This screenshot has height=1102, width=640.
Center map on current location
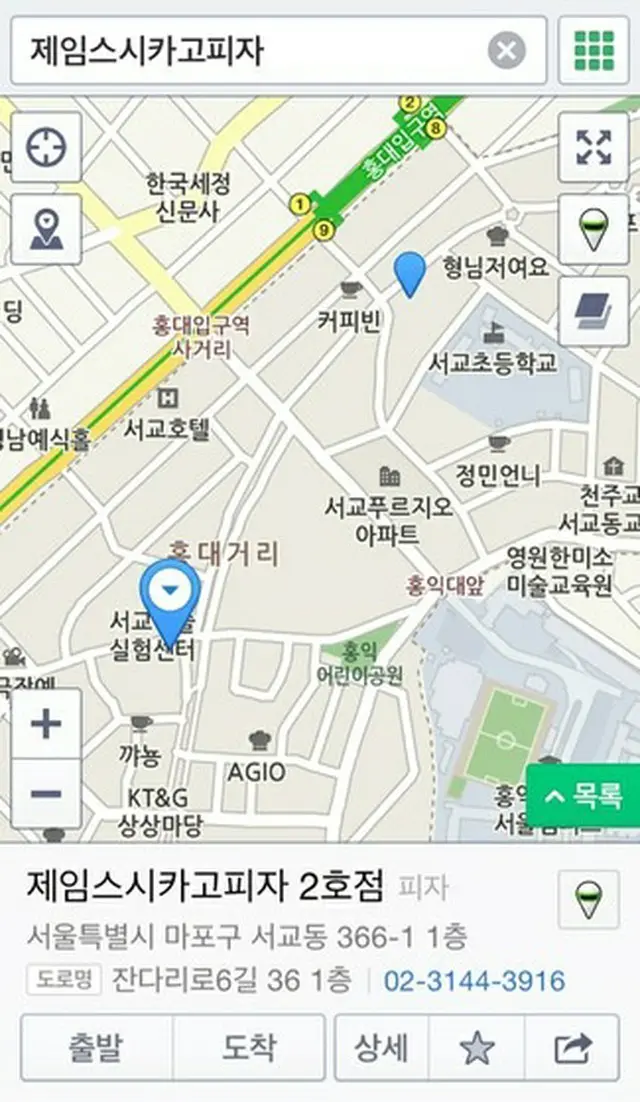(46, 147)
